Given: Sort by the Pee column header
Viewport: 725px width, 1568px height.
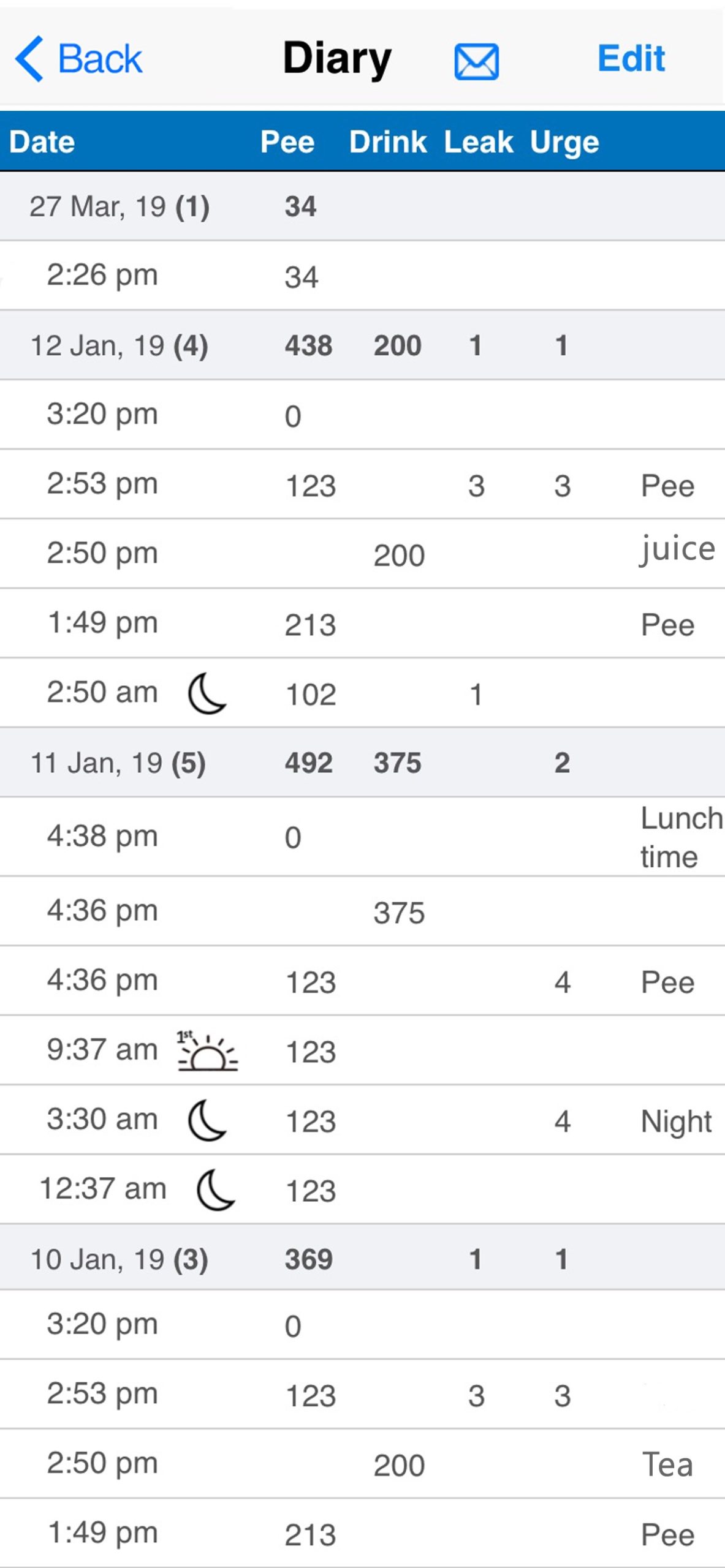Looking at the screenshot, I should click(288, 141).
